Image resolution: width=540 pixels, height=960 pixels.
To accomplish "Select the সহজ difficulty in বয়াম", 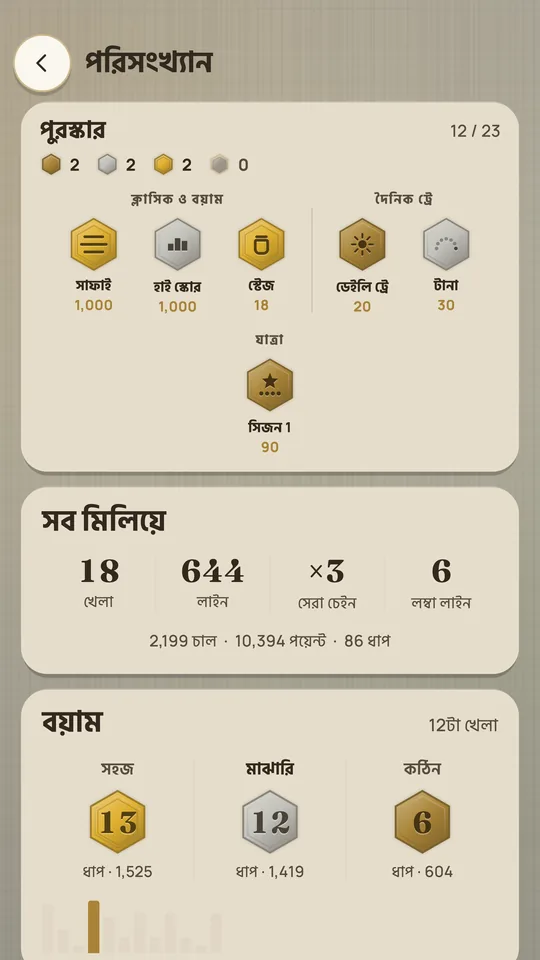I will coord(118,820).
